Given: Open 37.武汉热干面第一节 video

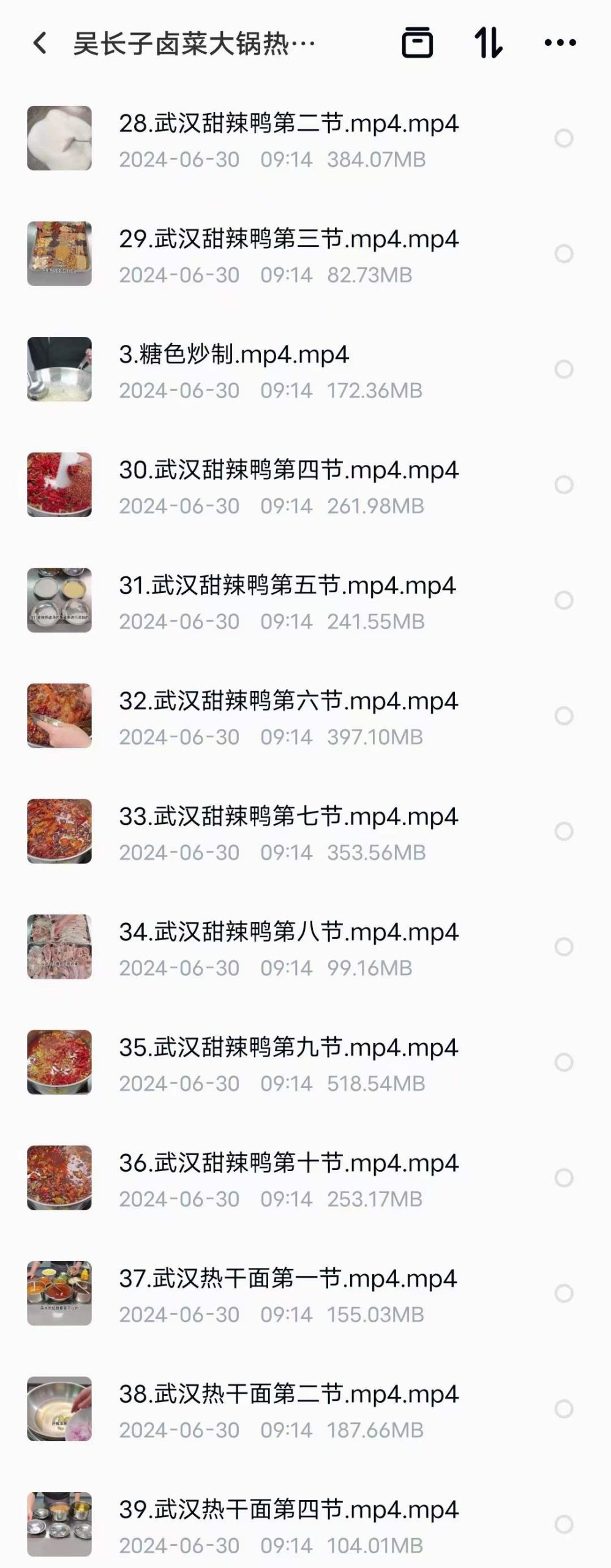Looking at the screenshot, I should click(x=288, y=1280).
